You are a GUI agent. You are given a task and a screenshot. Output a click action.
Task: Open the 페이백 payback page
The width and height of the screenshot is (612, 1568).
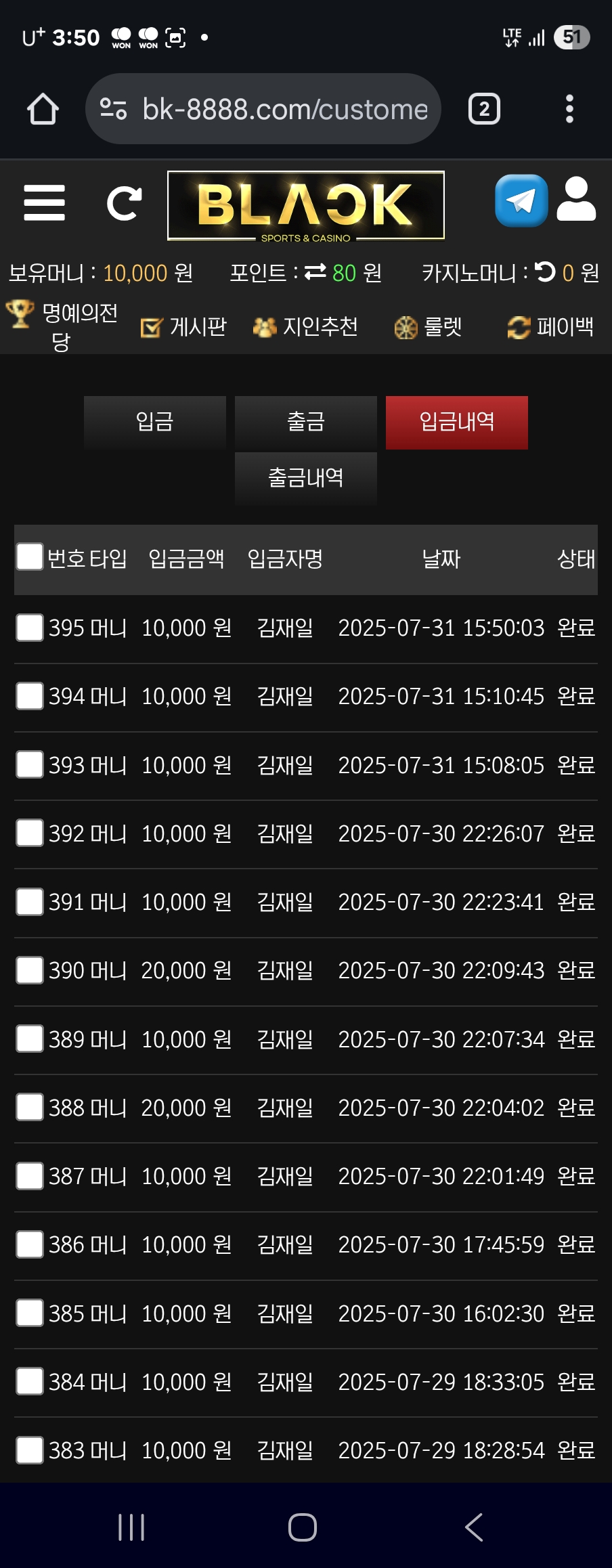pyautogui.click(x=551, y=328)
